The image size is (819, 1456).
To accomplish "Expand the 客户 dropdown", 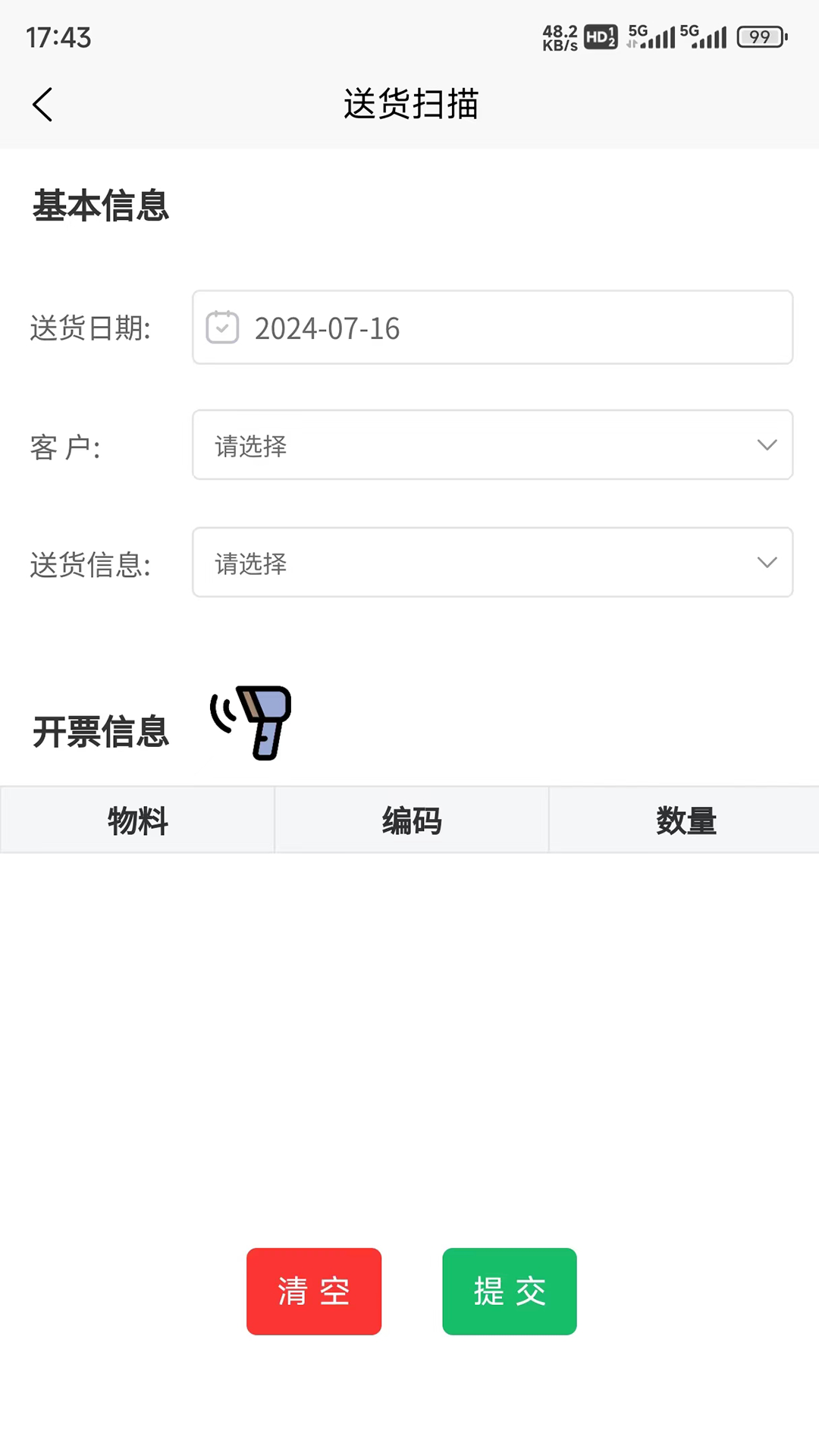I will 492,445.
